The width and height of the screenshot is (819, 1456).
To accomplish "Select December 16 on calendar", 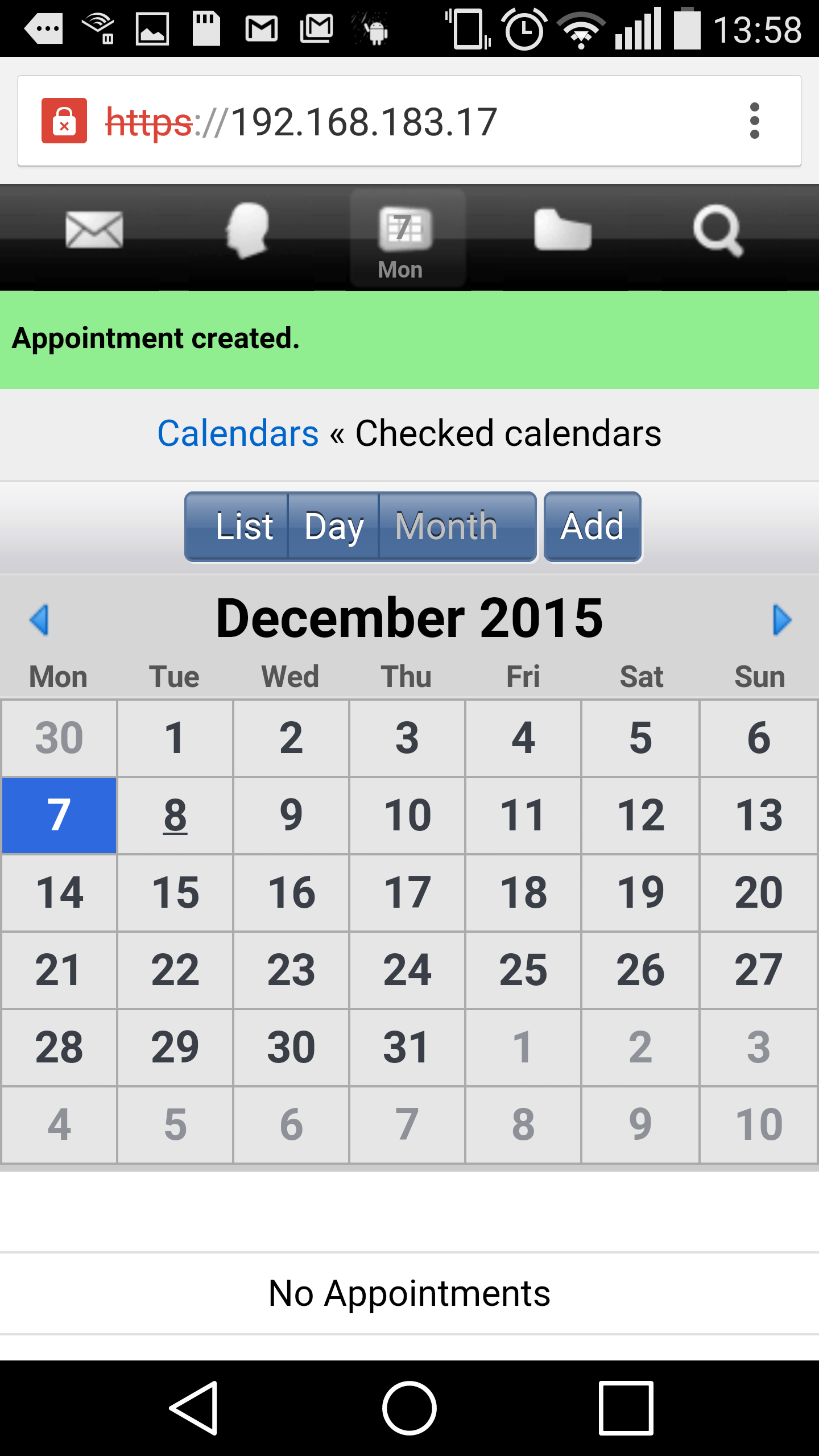I will click(291, 892).
